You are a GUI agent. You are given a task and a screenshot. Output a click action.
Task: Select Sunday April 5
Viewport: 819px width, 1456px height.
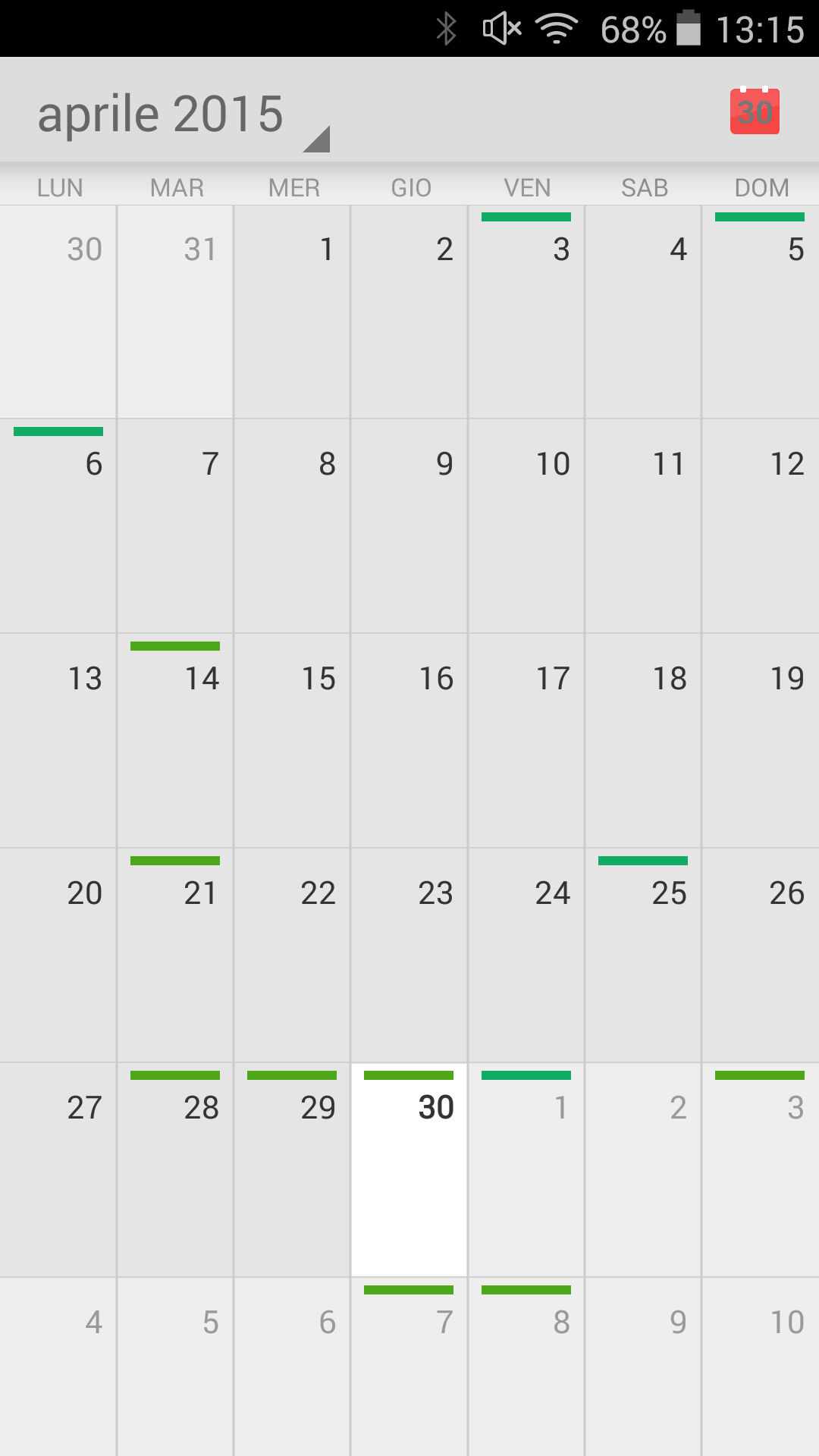(x=760, y=311)
